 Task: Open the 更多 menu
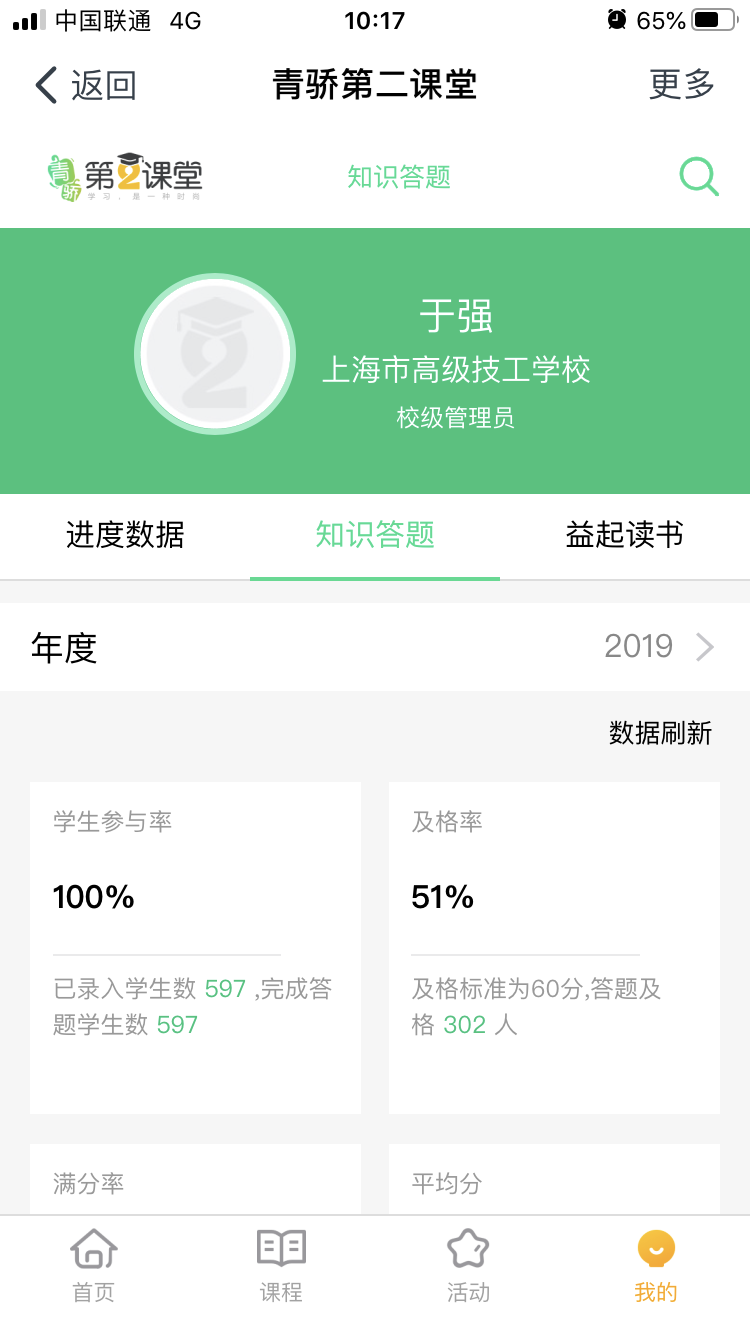[x=682, y=85]
